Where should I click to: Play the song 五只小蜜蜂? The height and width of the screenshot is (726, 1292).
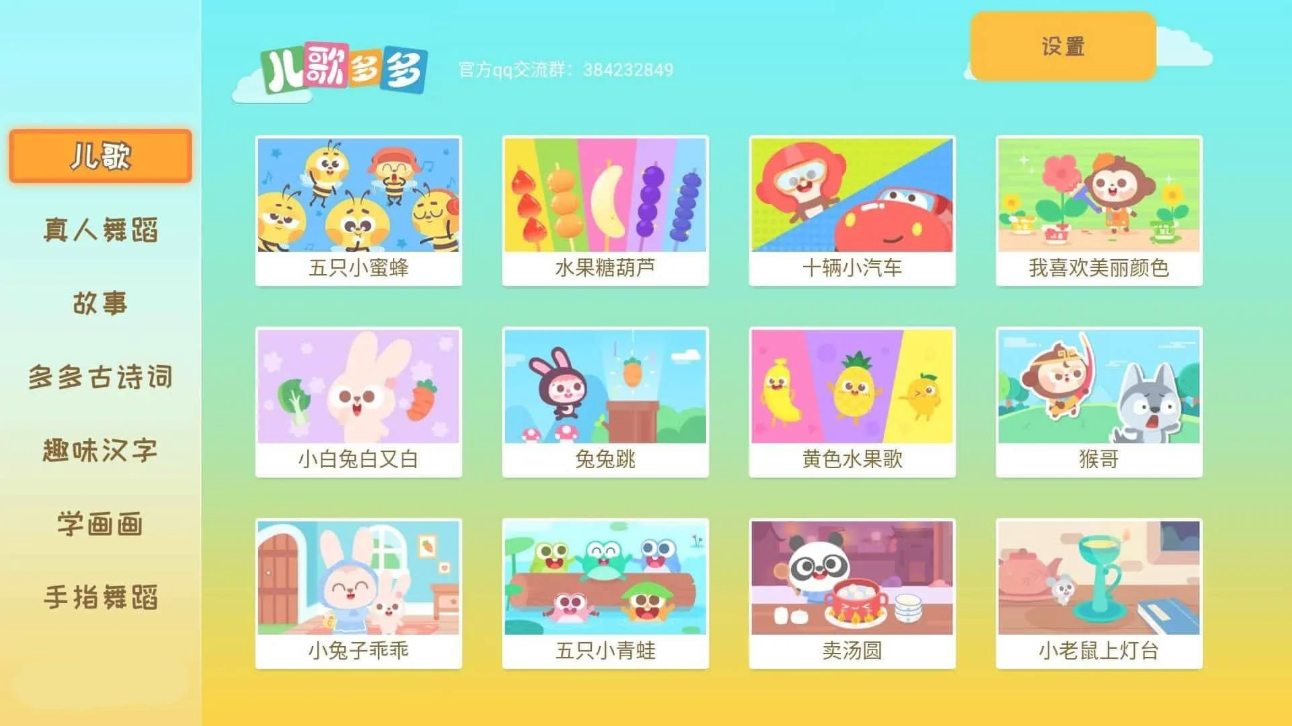358,211
